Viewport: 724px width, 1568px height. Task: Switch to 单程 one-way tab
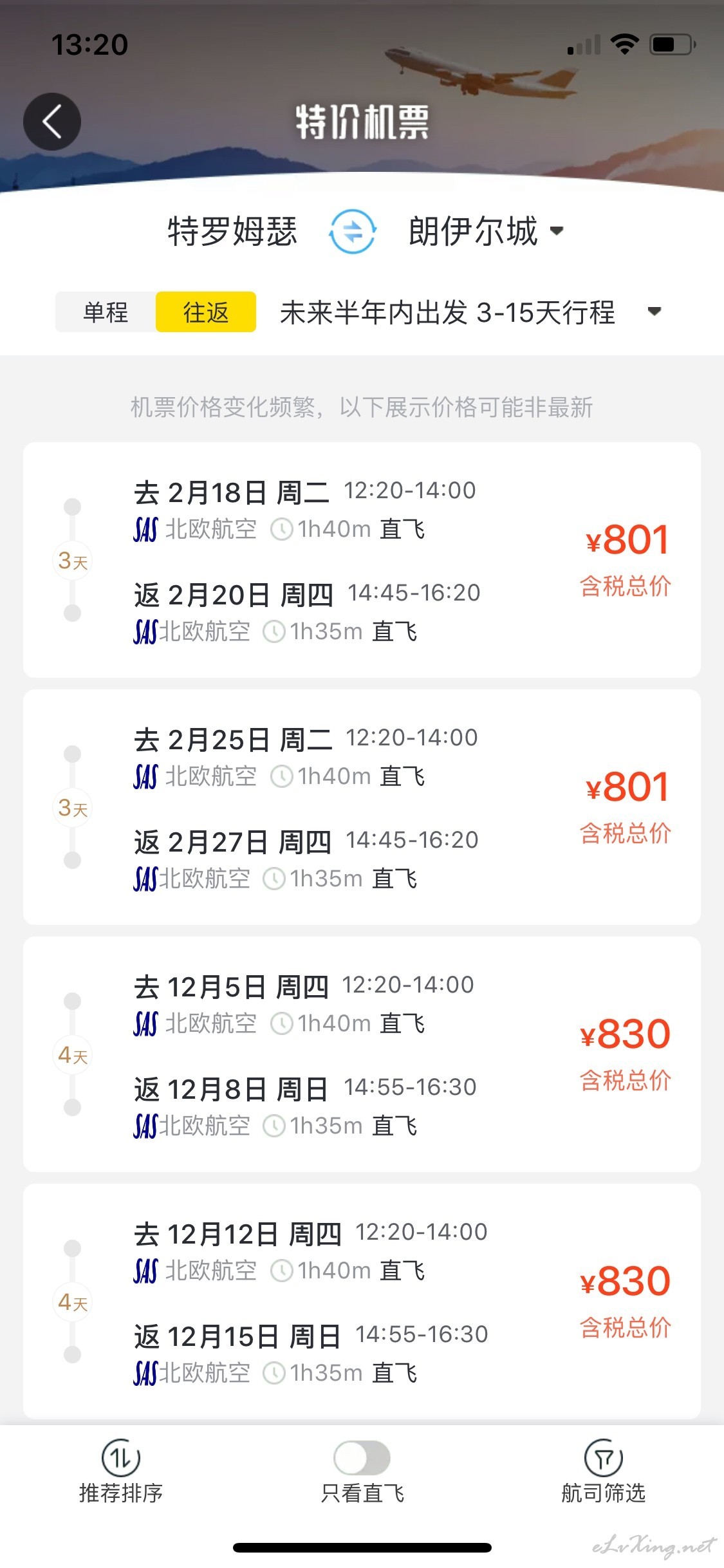point(106,312)
